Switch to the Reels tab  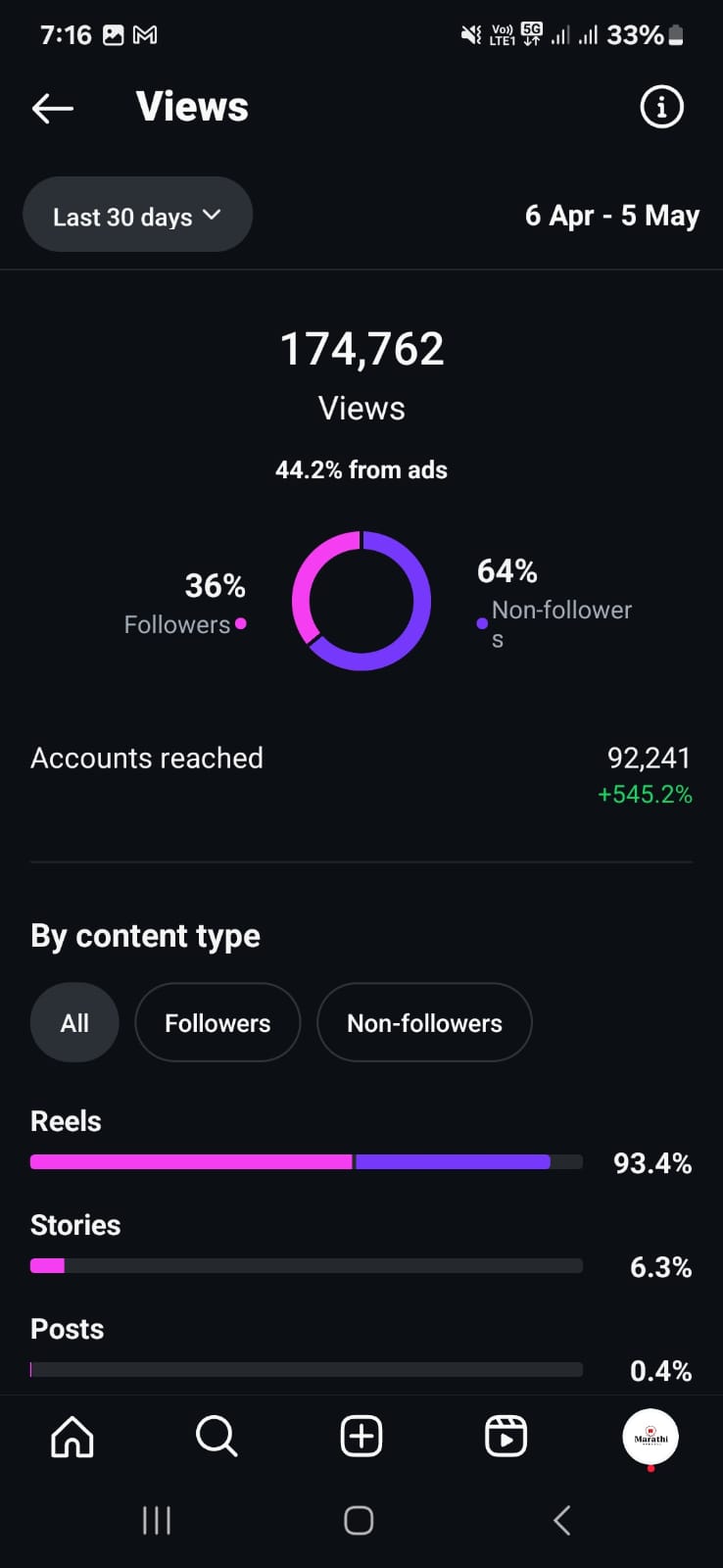pos(506,1437)
